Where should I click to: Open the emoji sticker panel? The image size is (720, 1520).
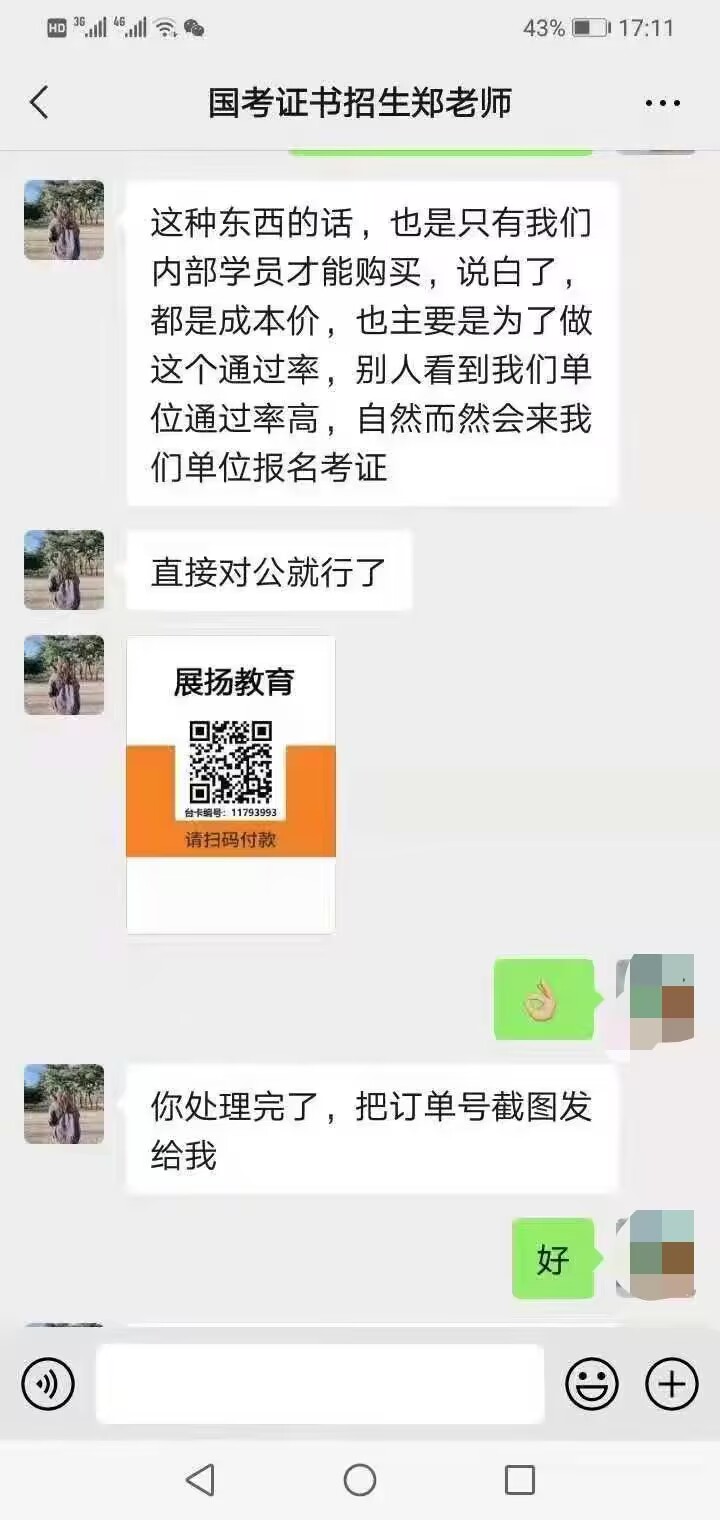click(592, 1384)
